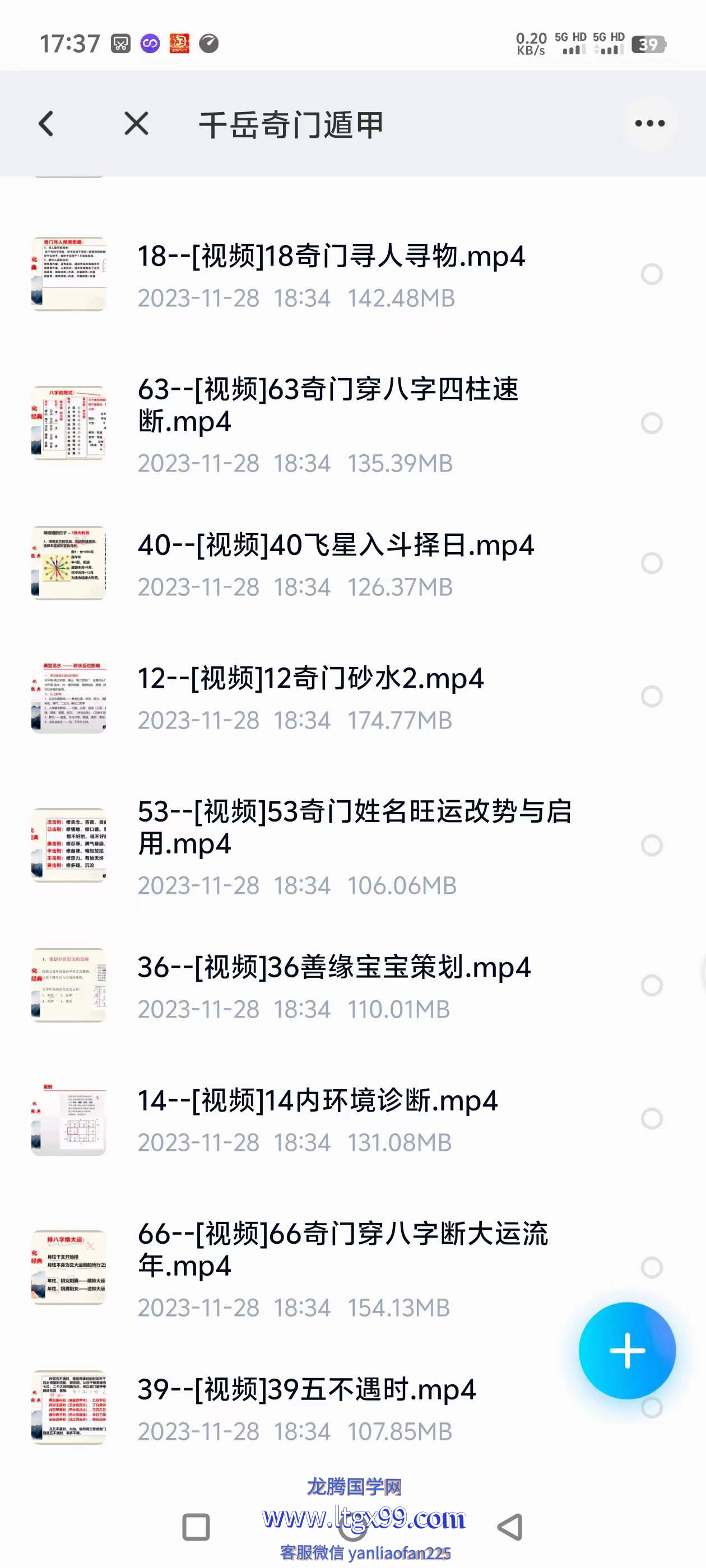
Task: Tap thumbnail of 40飞星入斗择日 video
Action: [69, 563]
